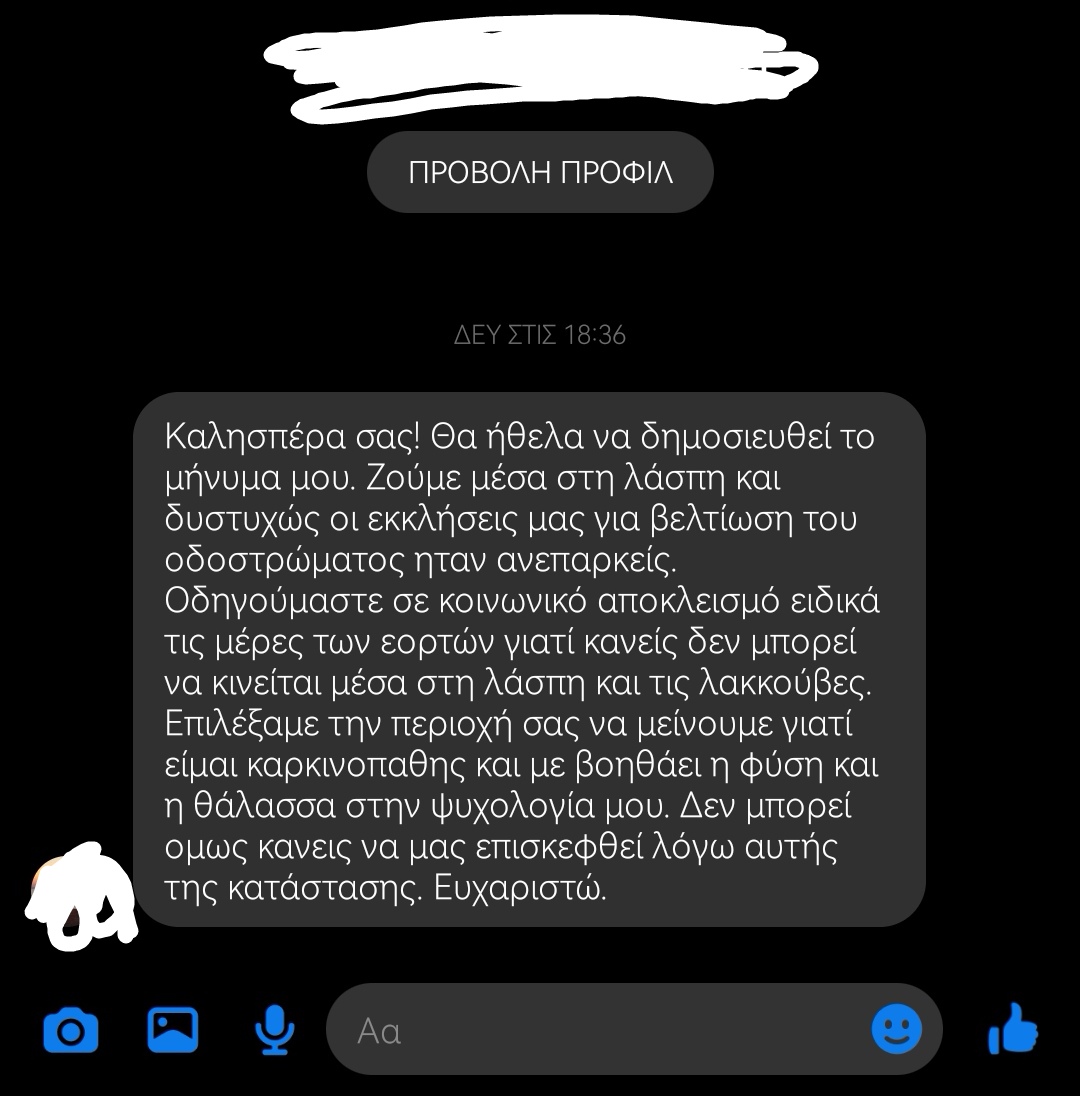Tap the ΠΡΟΒΟΛΗ ΠΡΟΦΙΛ button
Screen dimensions: 1080x1096
[540, 172]
